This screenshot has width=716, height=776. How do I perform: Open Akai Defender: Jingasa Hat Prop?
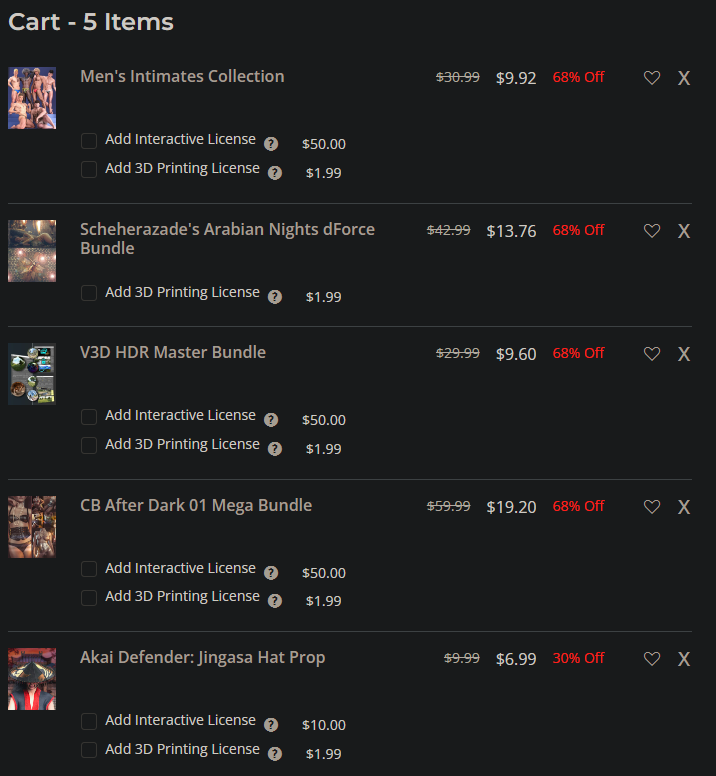[x=202, y=657]
